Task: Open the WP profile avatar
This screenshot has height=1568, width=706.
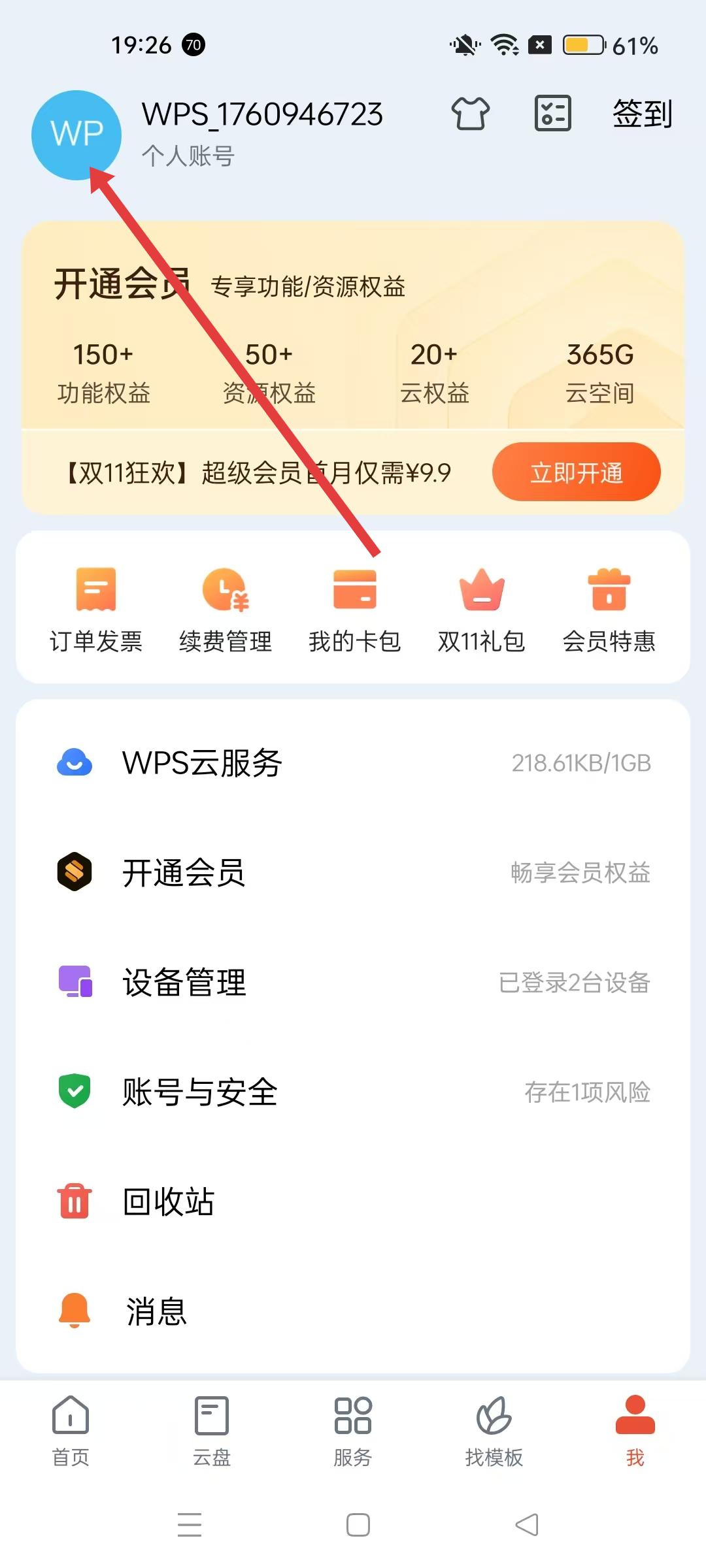Action: point(76,135)
